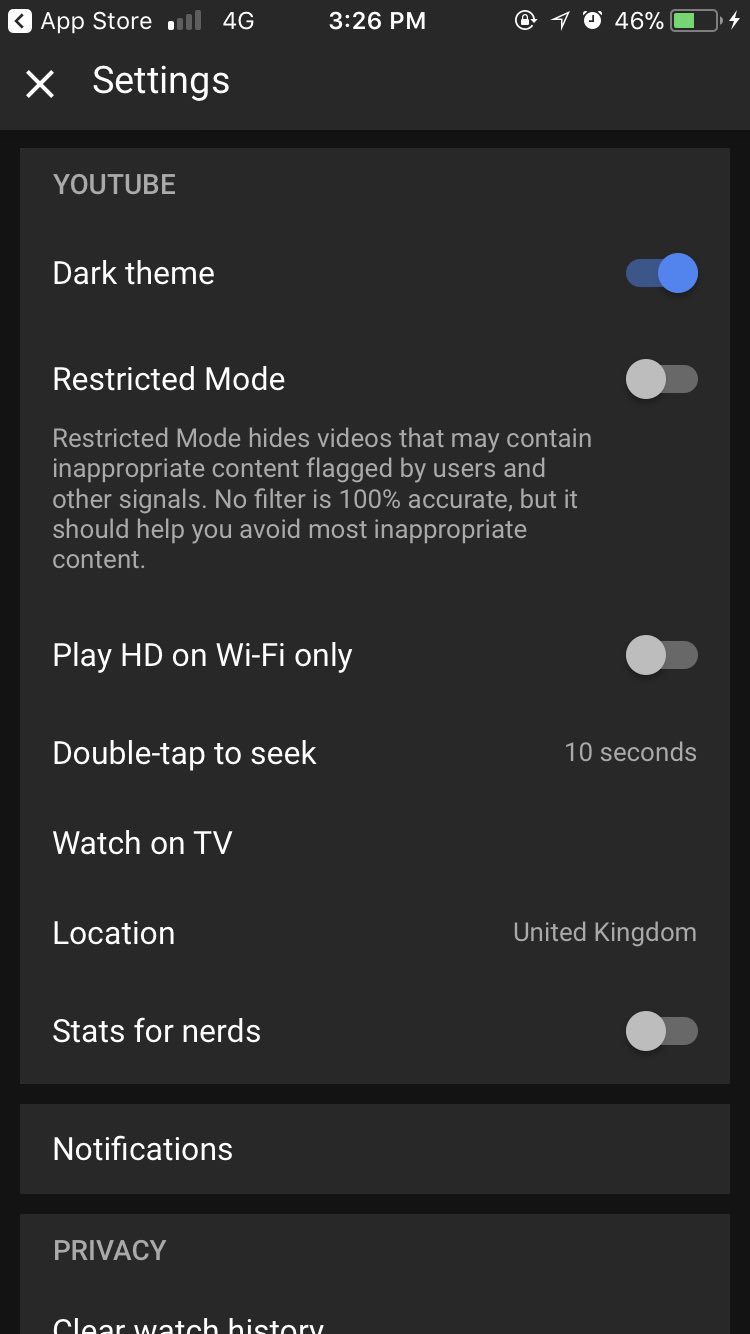Open Double-tap to seek setting
The image size is (750, 1334).
375,753
